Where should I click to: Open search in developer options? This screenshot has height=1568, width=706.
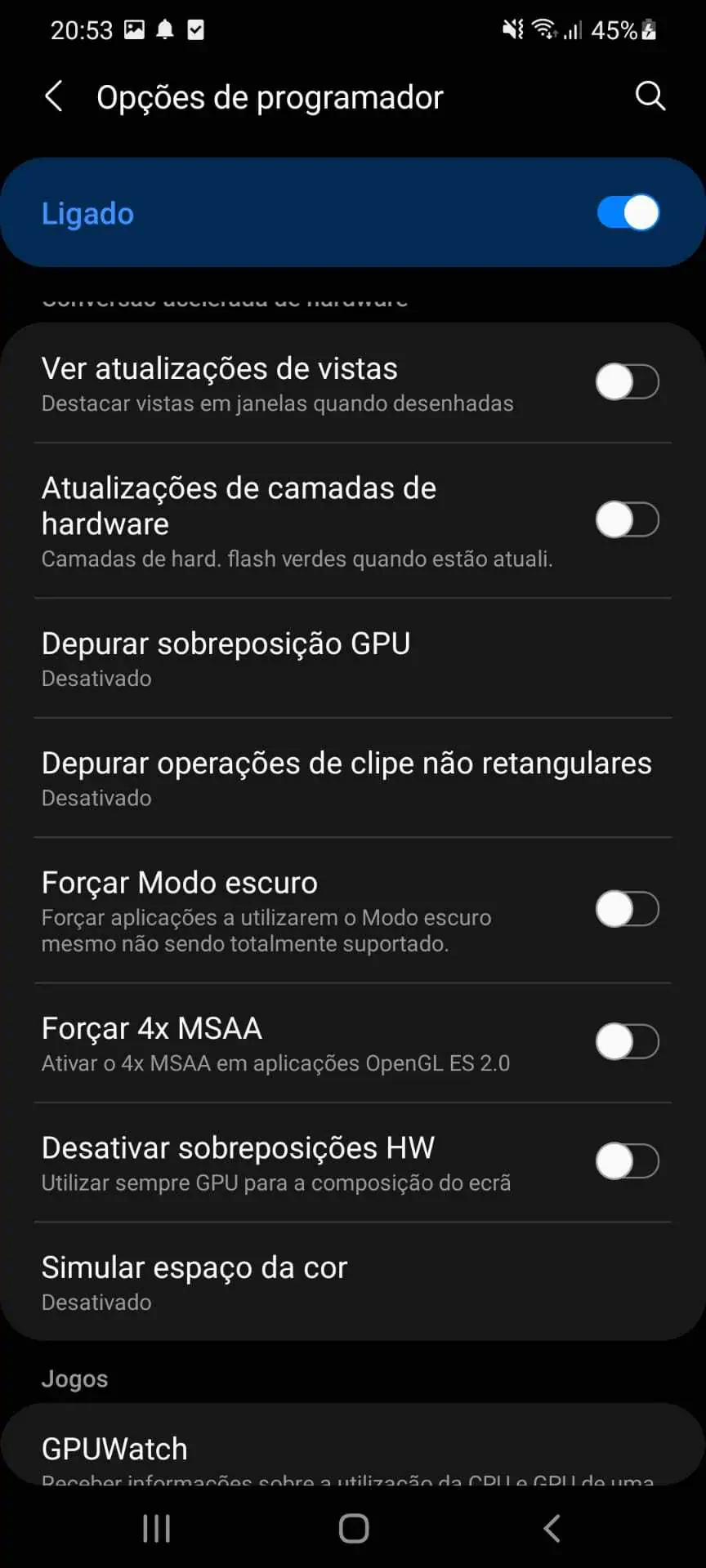point(650,96)
